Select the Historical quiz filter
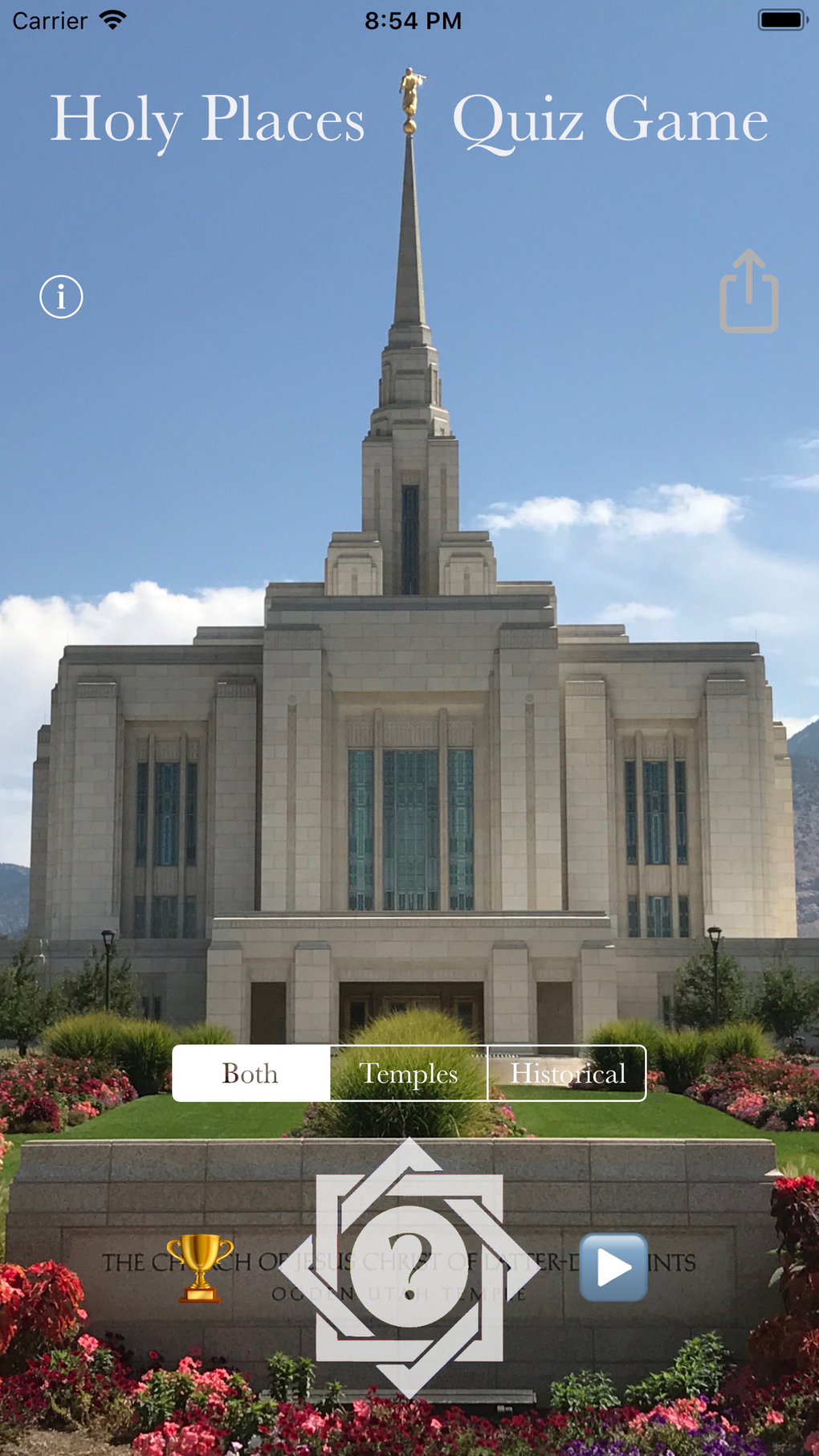 click(568, 1074)
